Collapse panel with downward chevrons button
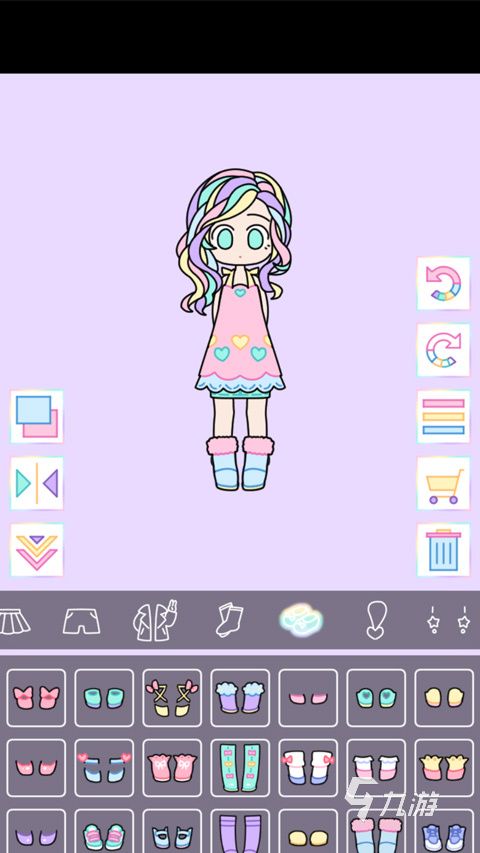The width and height of the screenshot is (480, 853). pos(36,550)
